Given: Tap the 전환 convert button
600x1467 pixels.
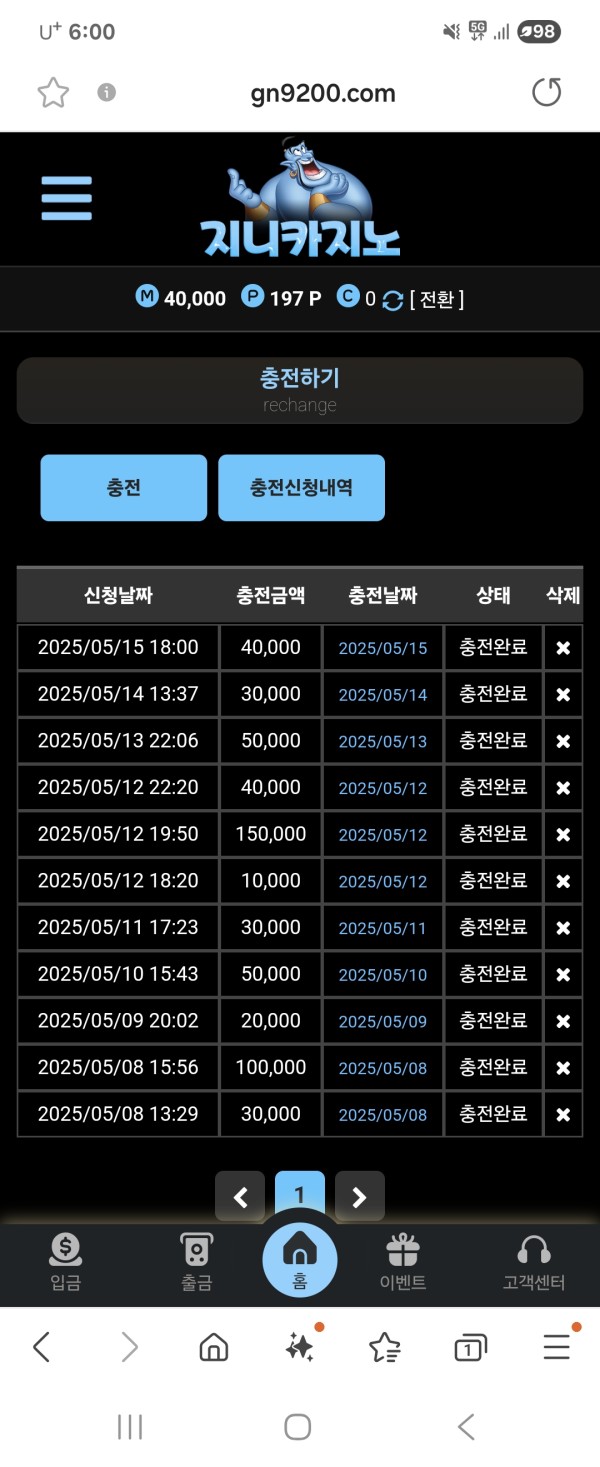Looking at the screenshot, I should 437,299.
